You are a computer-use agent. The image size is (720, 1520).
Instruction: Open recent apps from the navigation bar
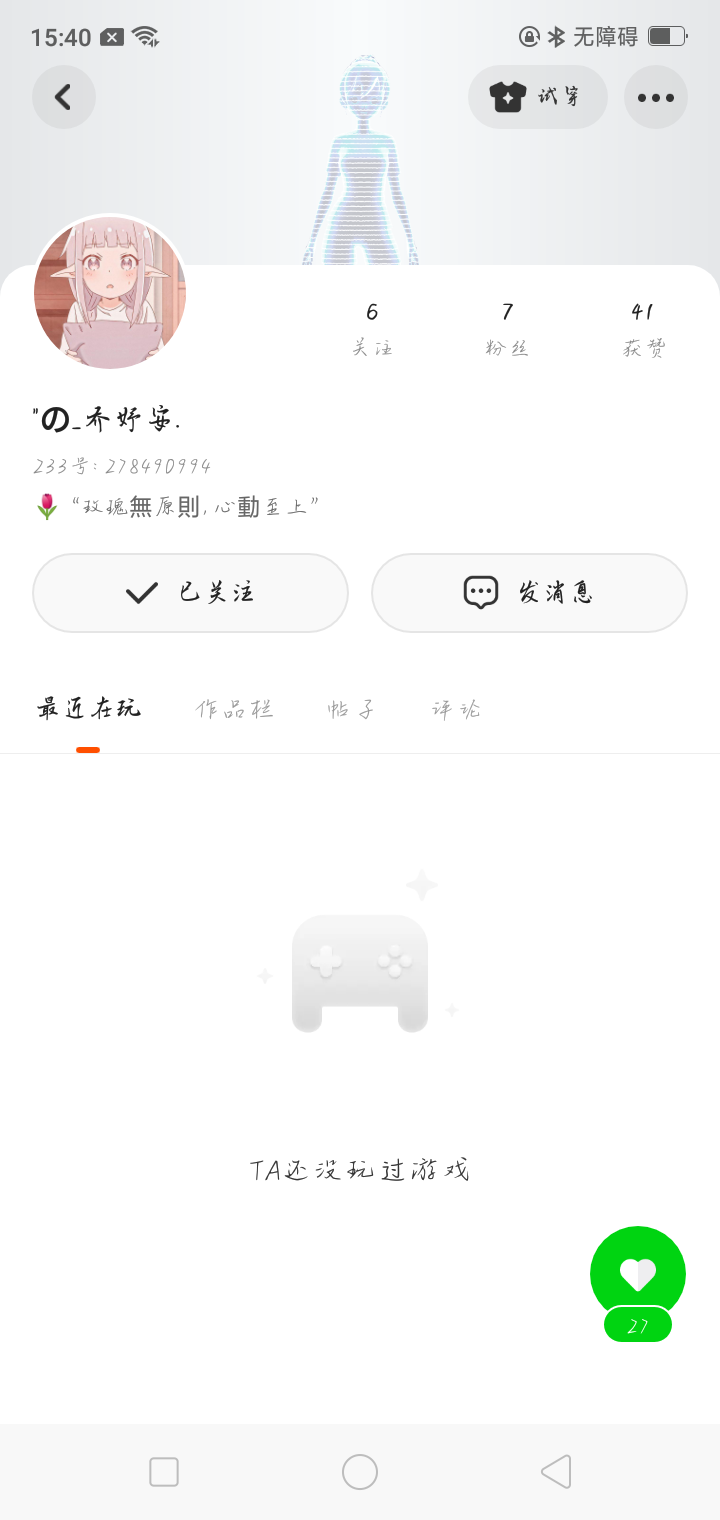pyautogui.click(x=164, y=1472)
